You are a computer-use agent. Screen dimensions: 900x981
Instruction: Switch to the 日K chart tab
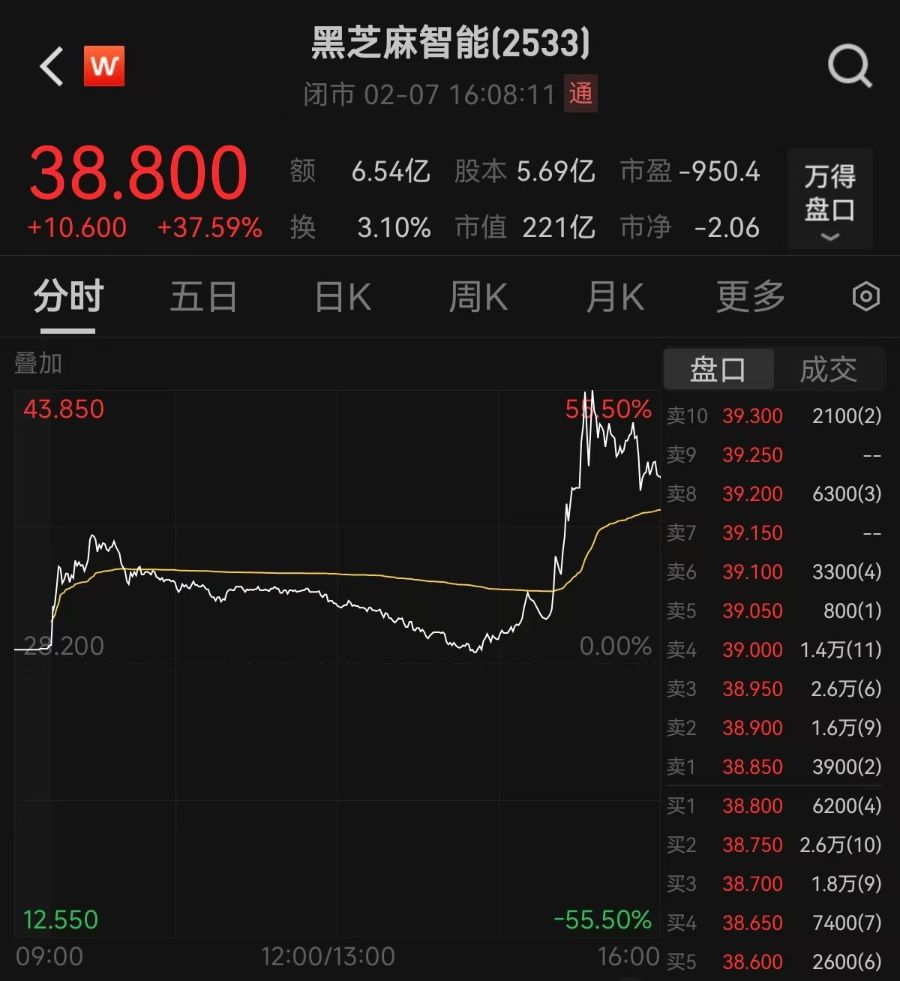pos(342,297)
